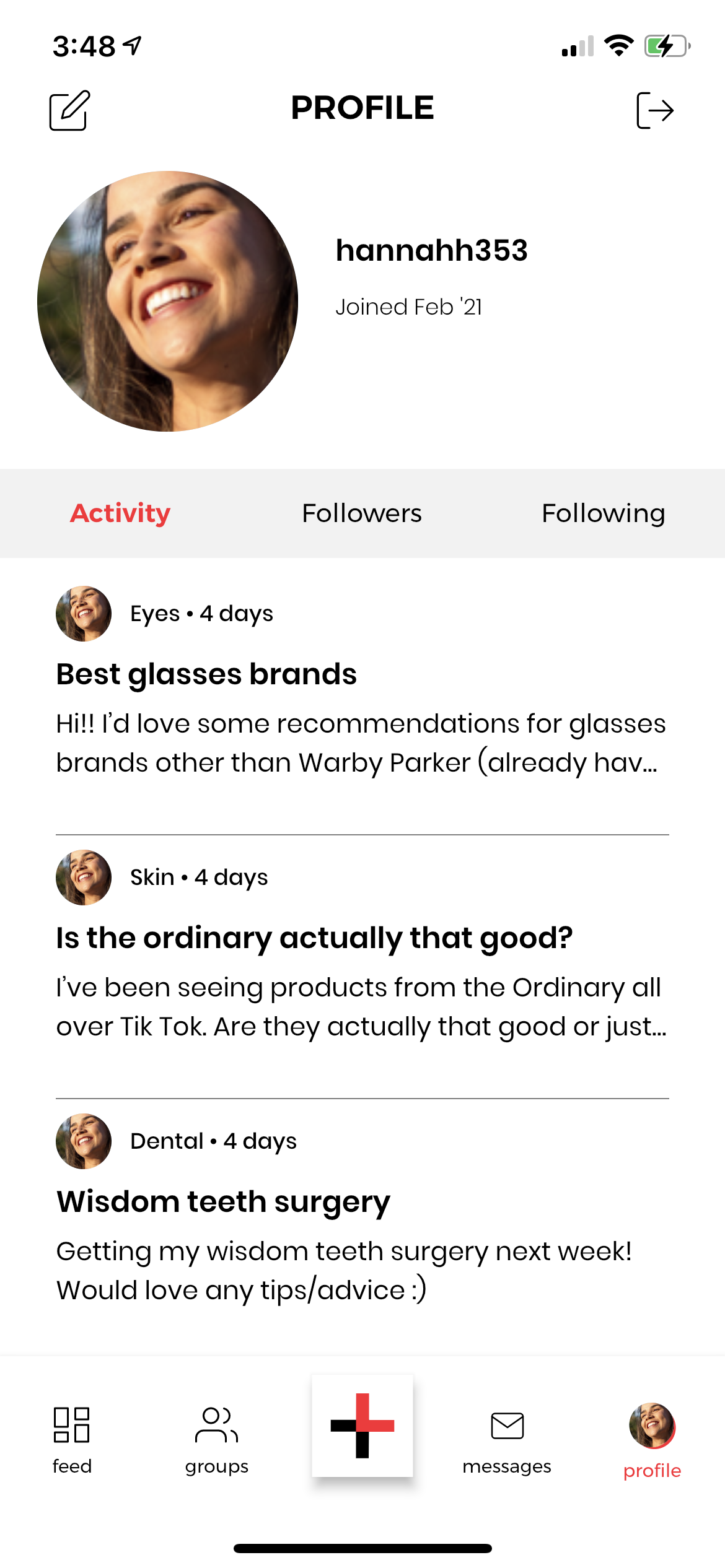Create a new post with the plus button

point(362,1426)
